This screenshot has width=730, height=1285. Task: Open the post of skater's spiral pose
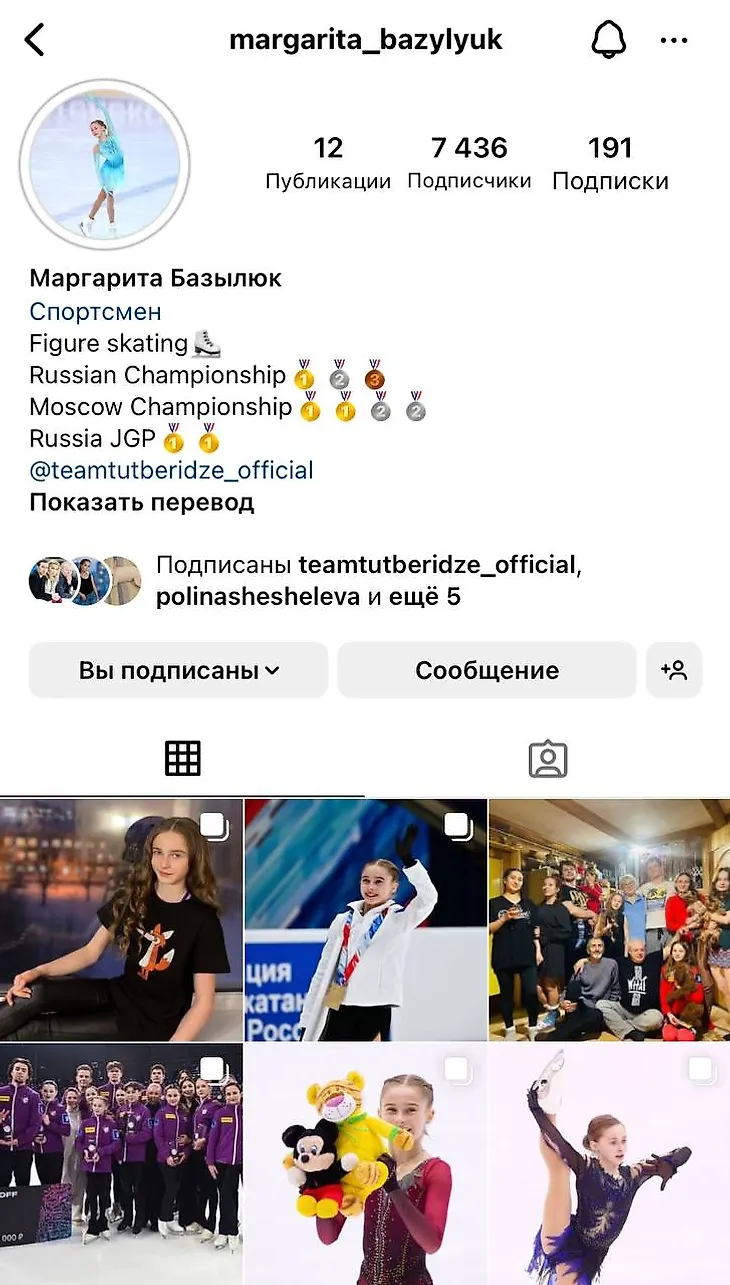pyautogui.click(x=609, y=1164)
